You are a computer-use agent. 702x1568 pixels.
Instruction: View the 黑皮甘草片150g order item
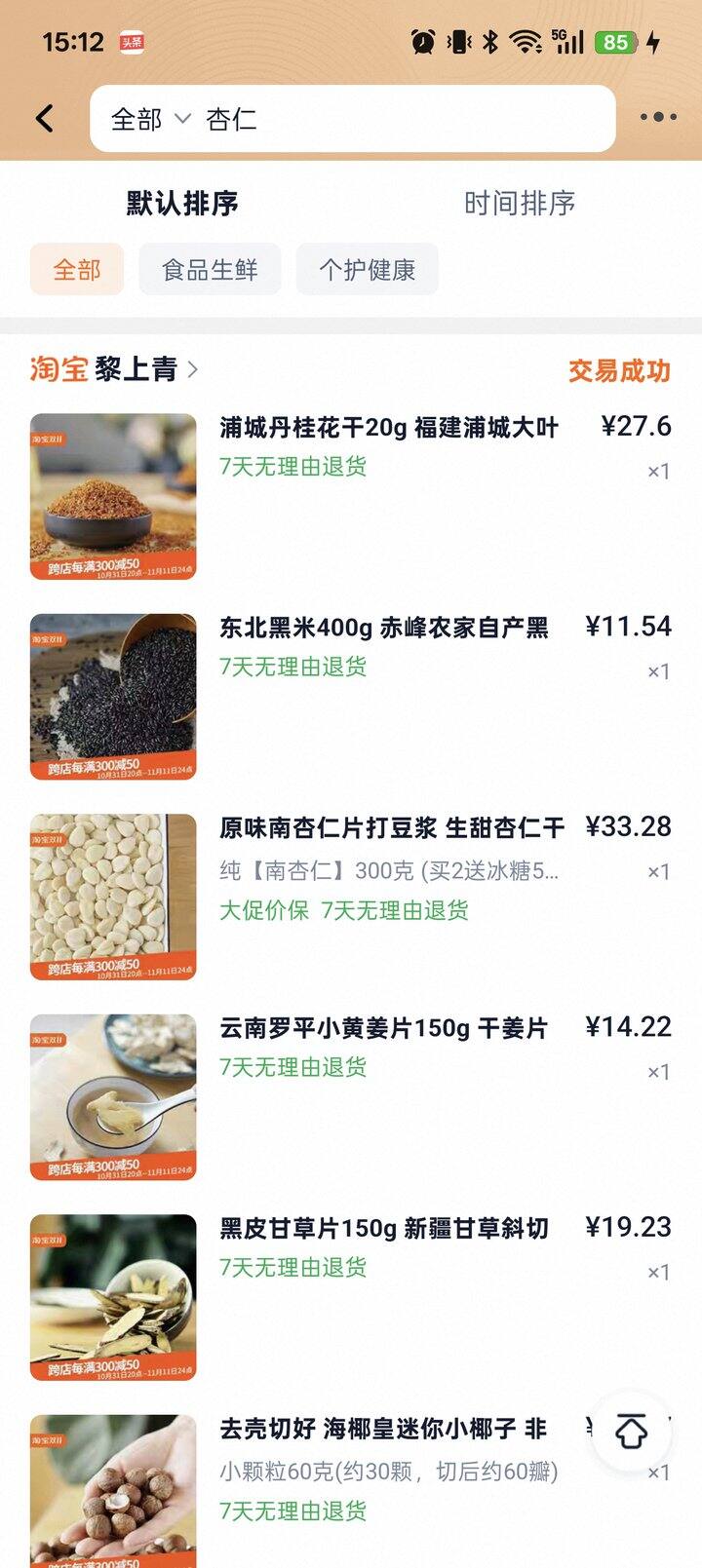383,1229
